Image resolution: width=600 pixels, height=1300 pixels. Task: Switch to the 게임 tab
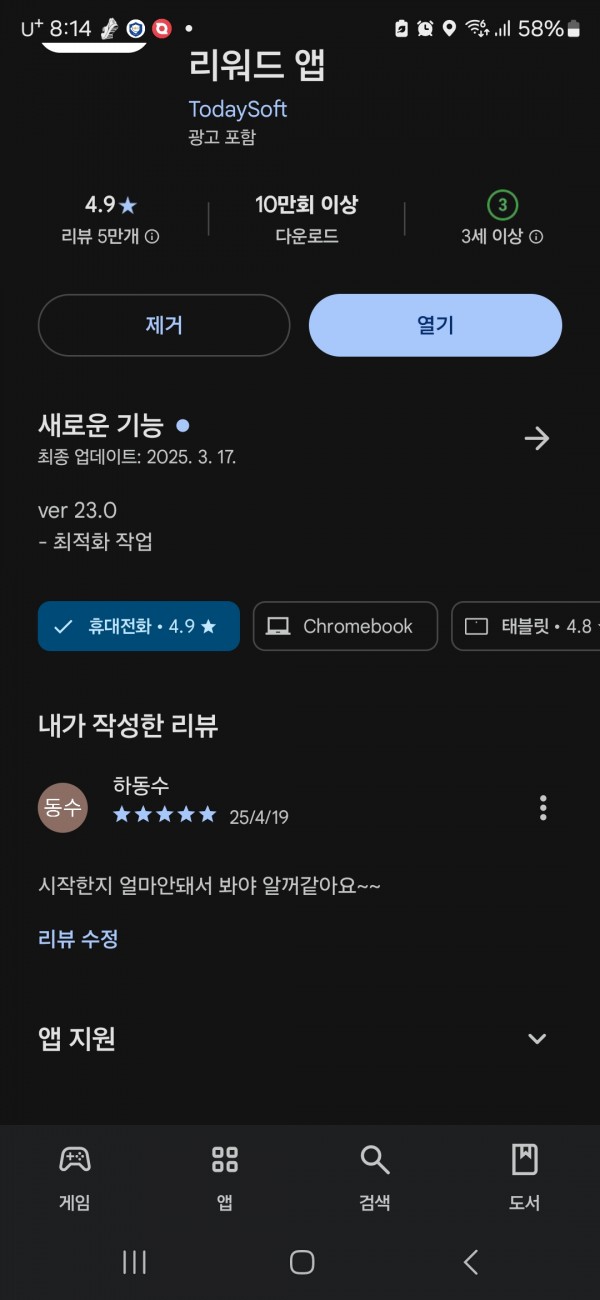(75, 1178)
